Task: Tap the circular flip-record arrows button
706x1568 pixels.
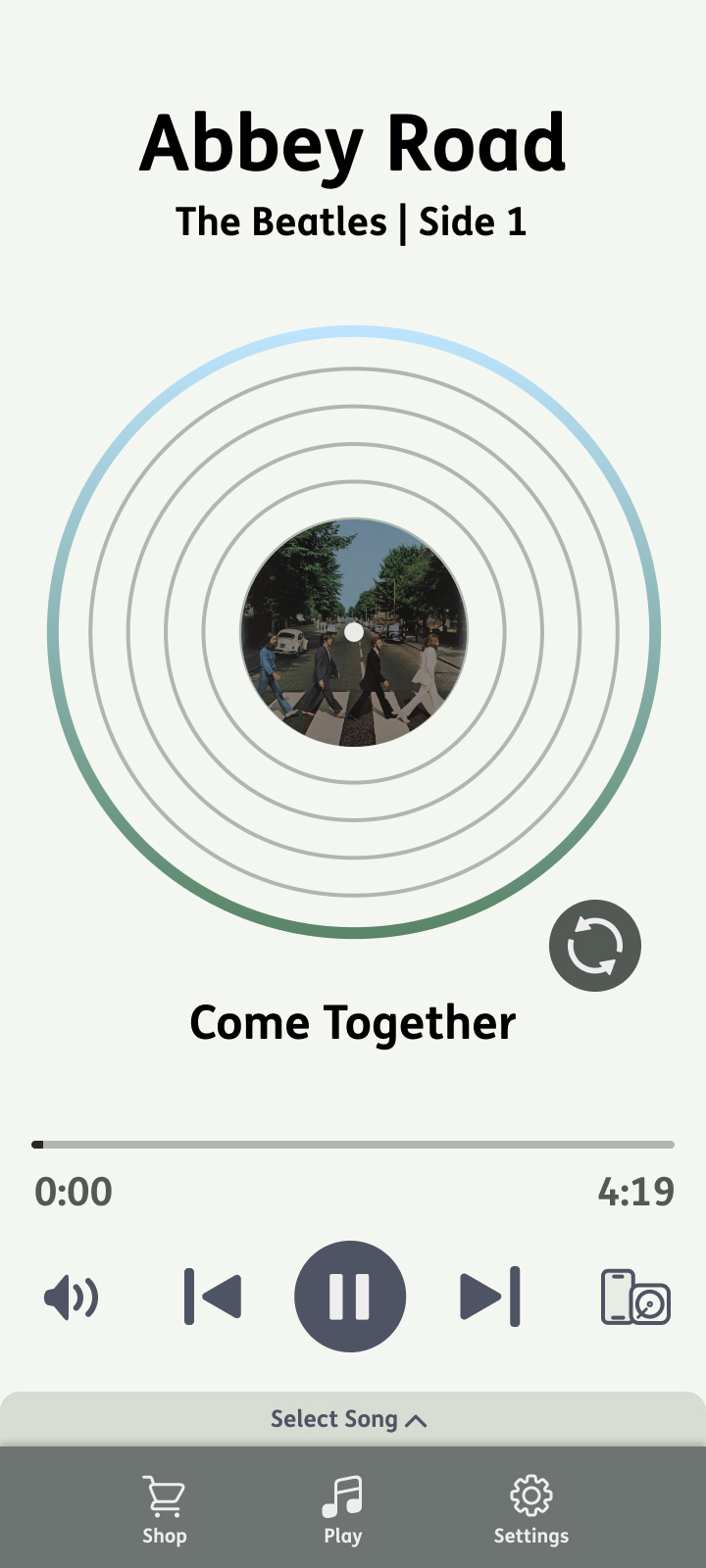Action: (x=595, y=946)
